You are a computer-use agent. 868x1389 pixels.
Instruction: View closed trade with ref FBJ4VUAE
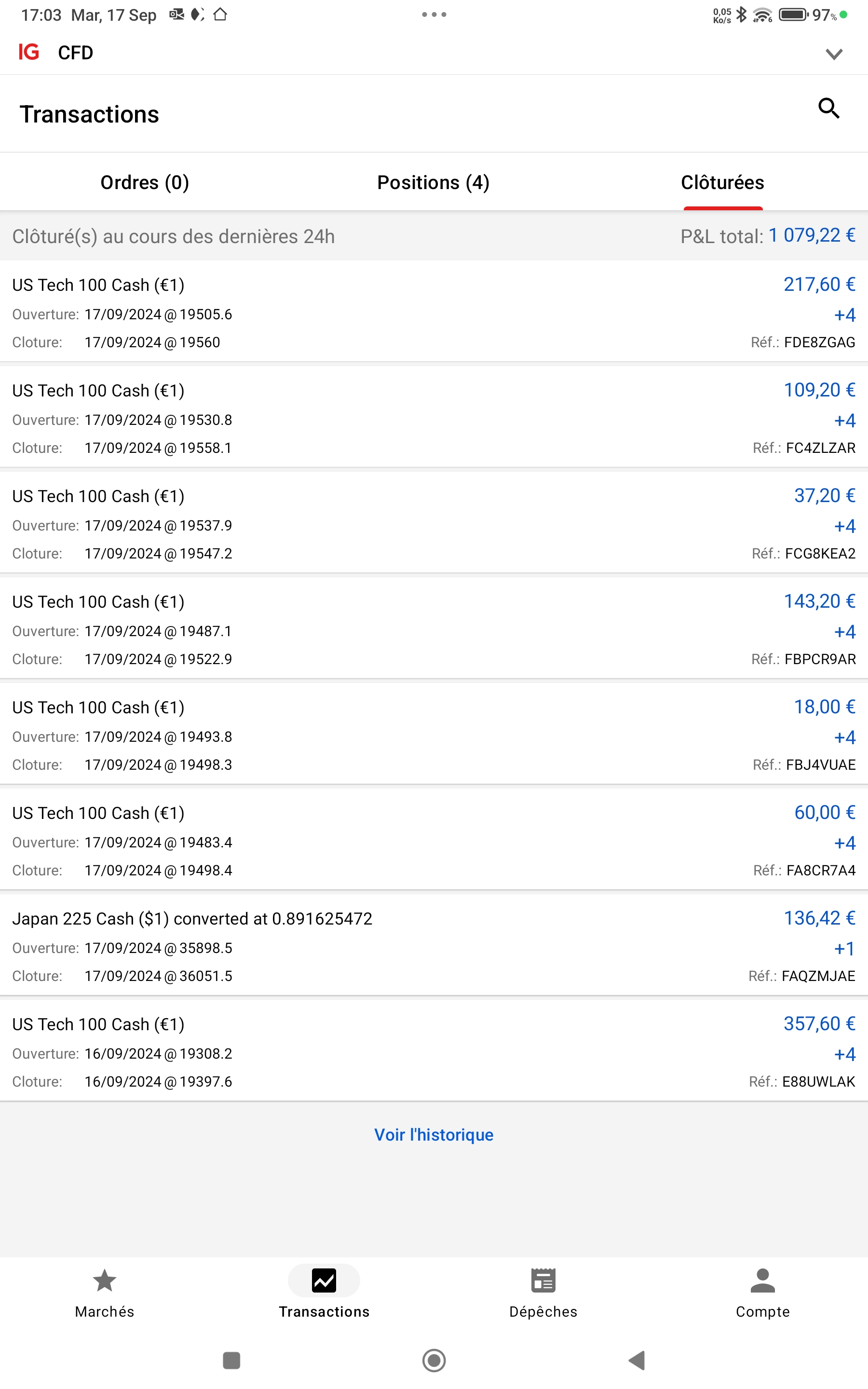(434, 735)
